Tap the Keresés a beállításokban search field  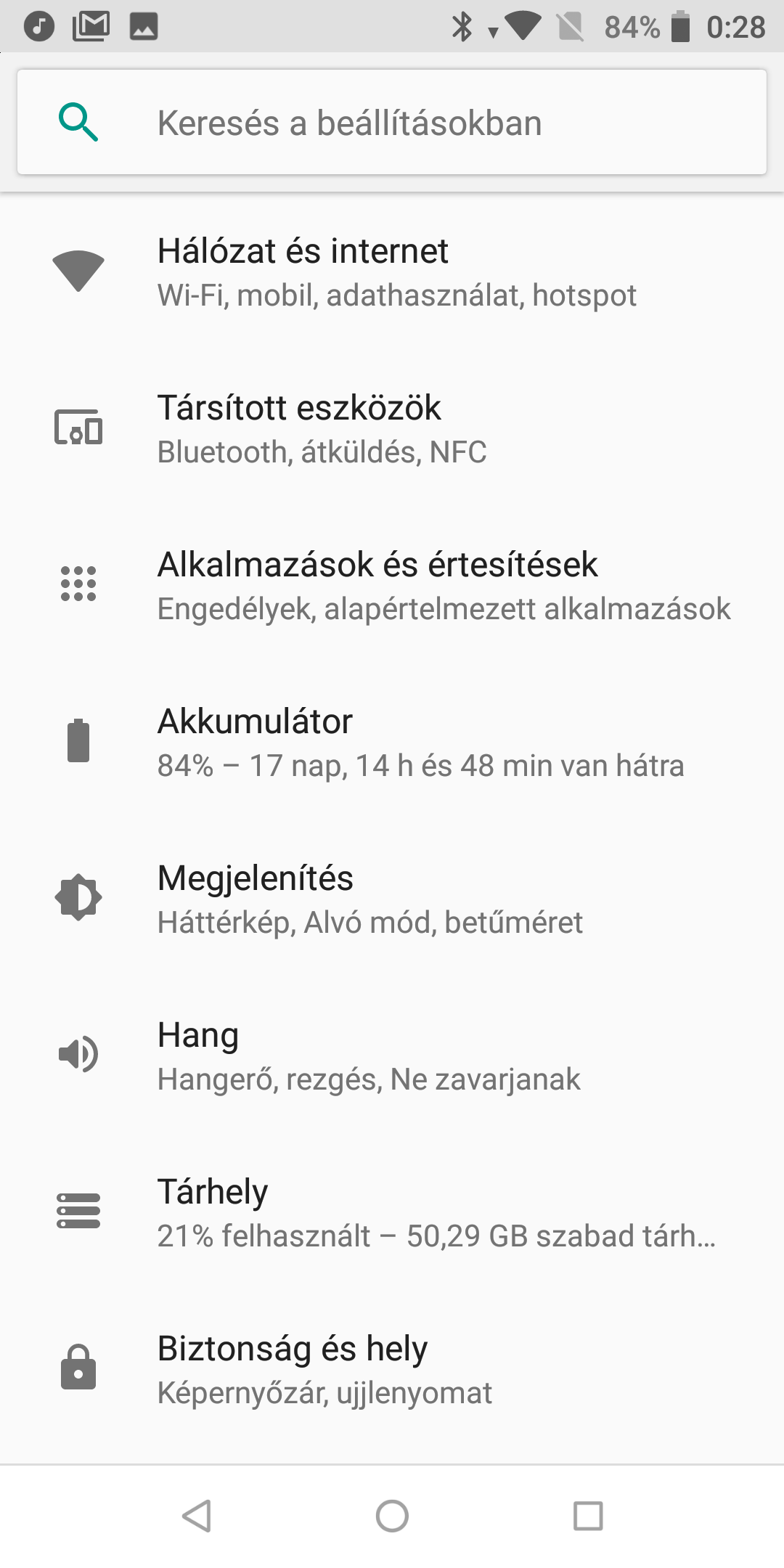[x=392, y=122]
